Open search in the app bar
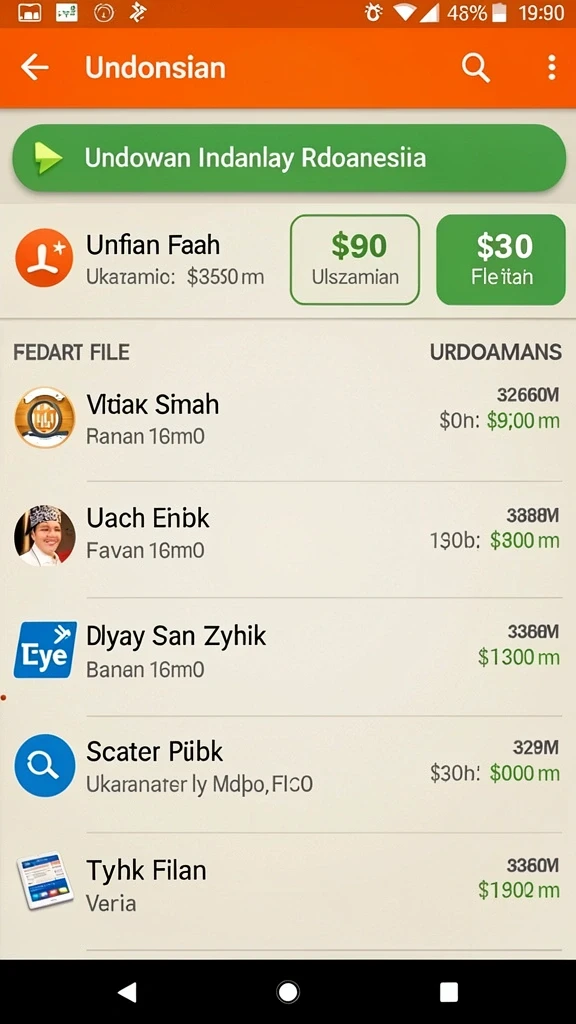Image resolution: width=576 pixels, height=1024 pixels. (475, 67)
